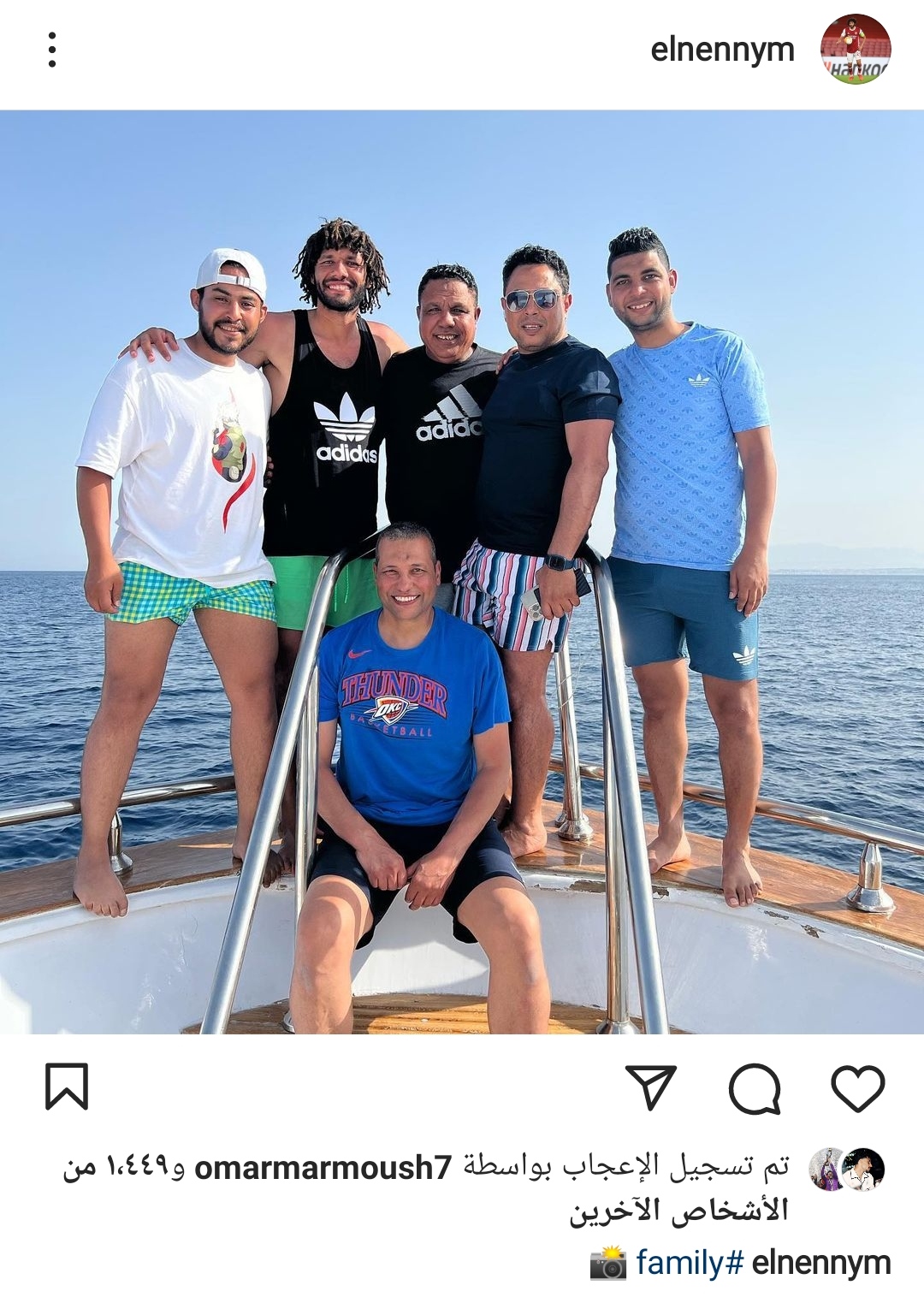The image size is (924, 1303).
Task: Open the #family hashtag
Action: pyautogui.click(x=689, y=1263)
